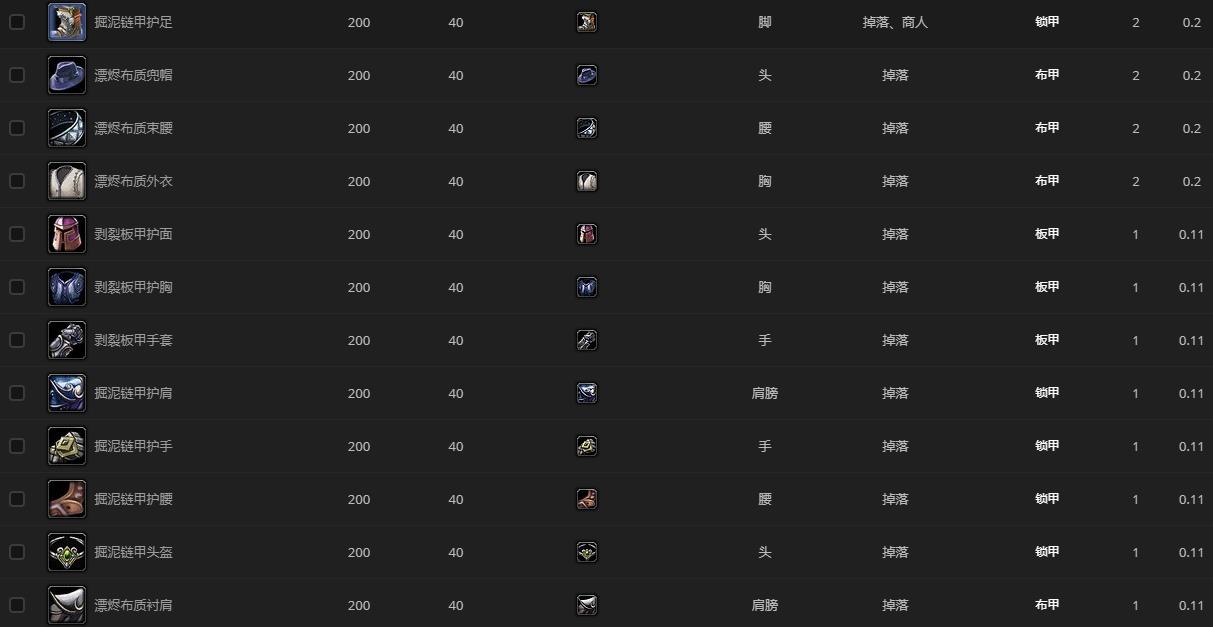The width and height of the screenshot is (1213, 627).
Task: Open item 掘泥链甲护腰
Action: click(x=133, y=499)
